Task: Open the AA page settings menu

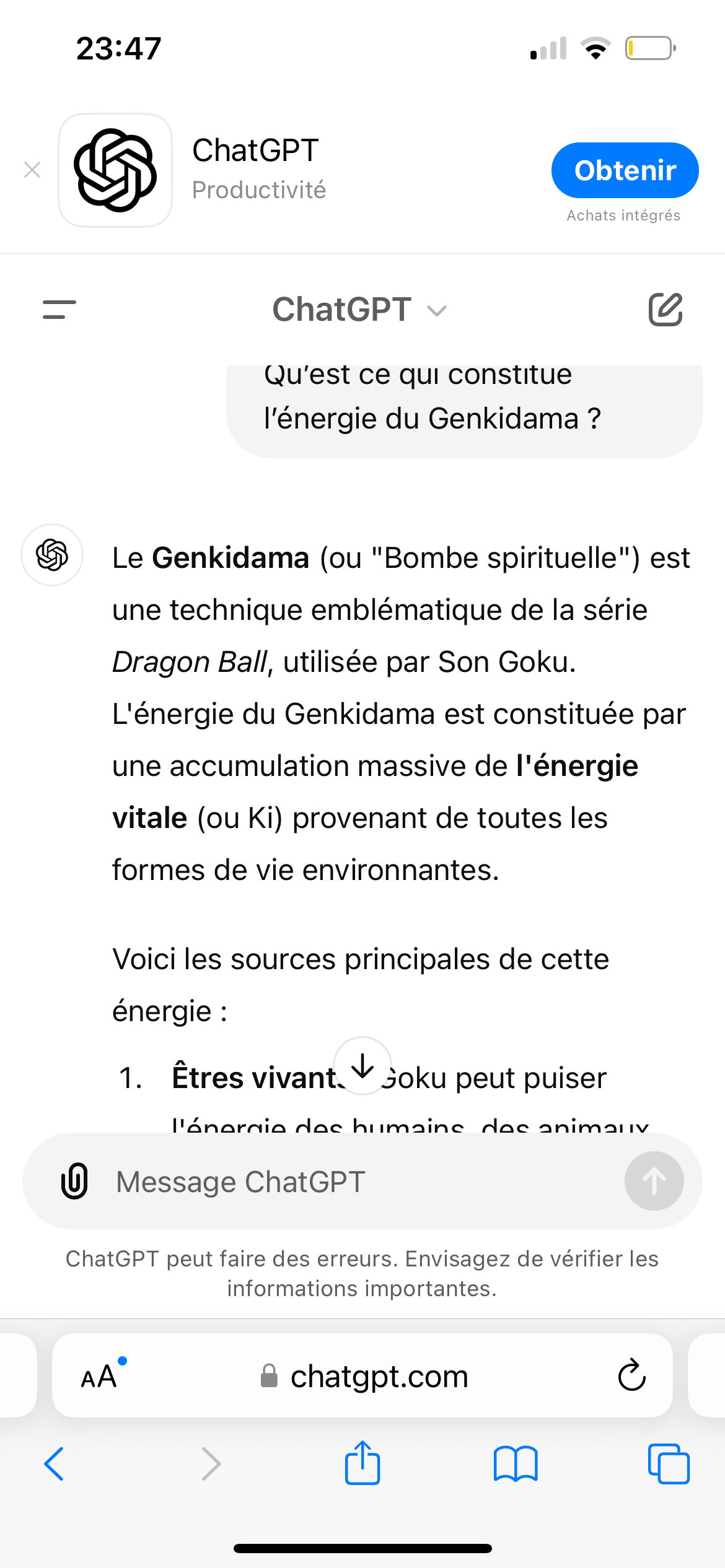Action: point(100,1376)
